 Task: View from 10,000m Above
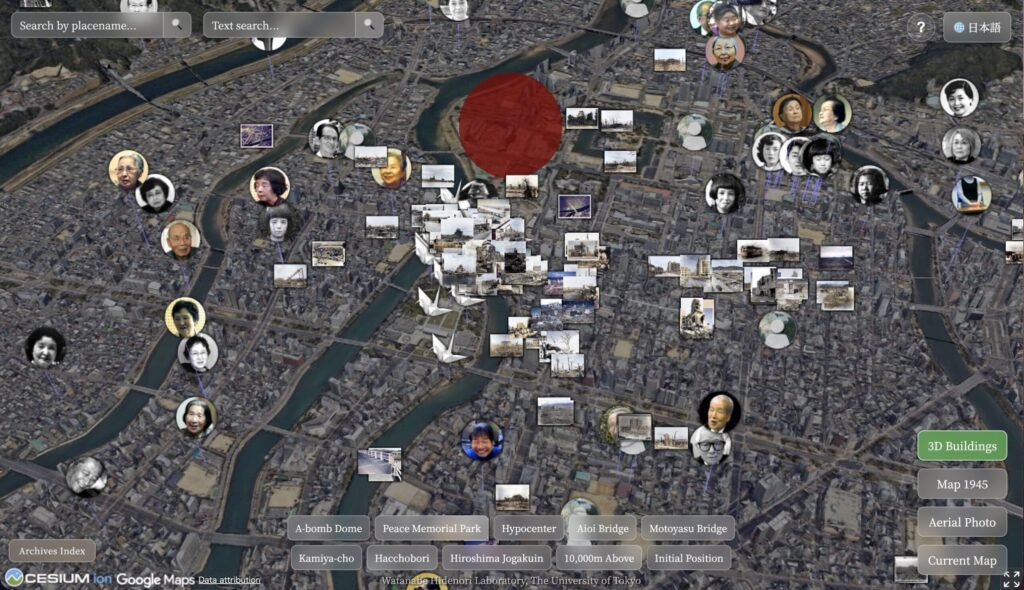598,558
